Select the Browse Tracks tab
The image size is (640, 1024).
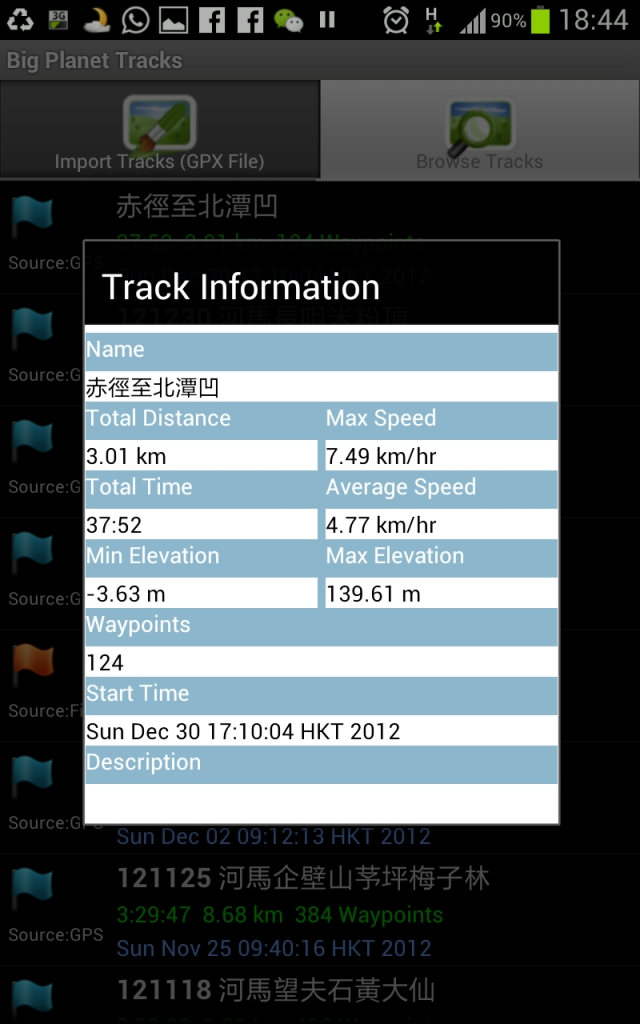click(480, 130)
